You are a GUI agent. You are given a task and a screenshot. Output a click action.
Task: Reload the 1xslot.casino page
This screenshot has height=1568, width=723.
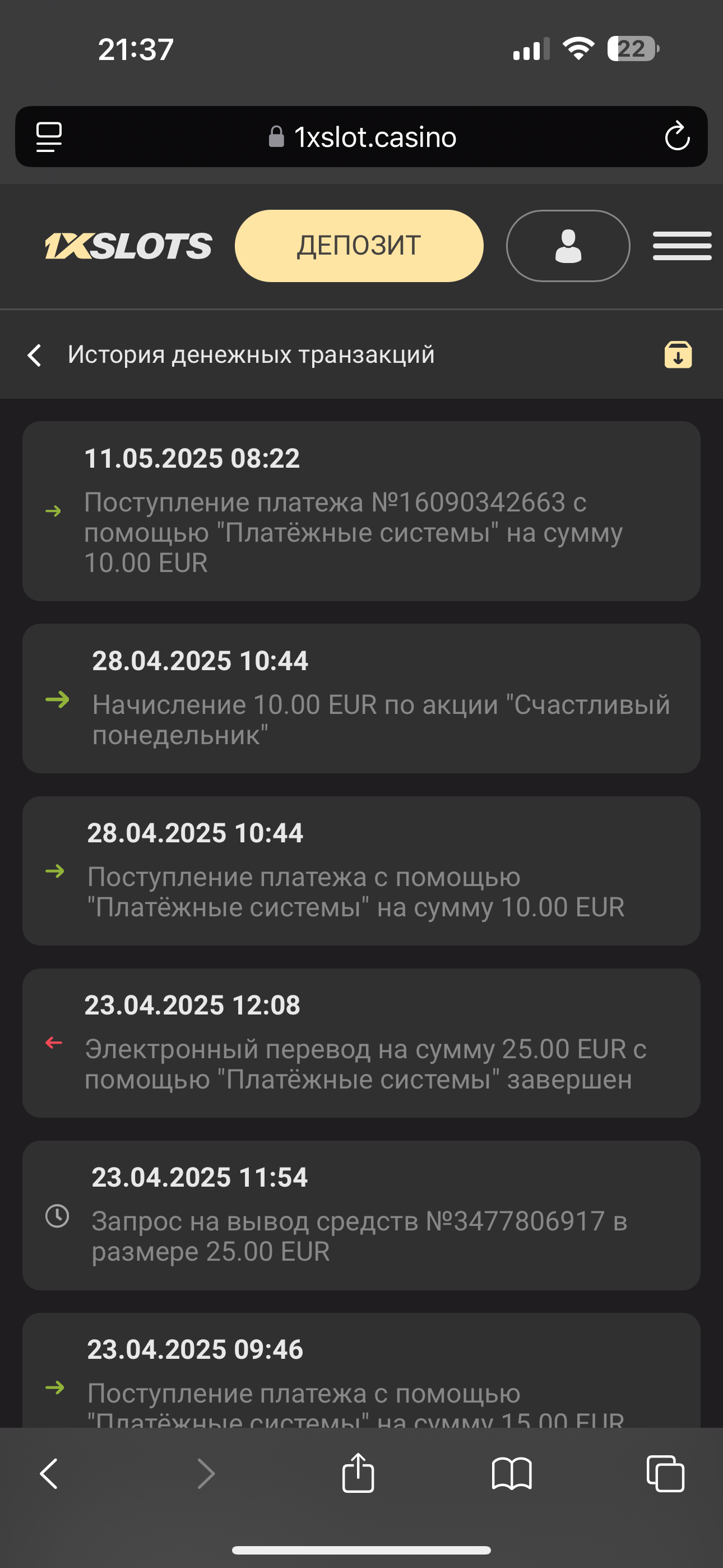(x=676, y=136)
